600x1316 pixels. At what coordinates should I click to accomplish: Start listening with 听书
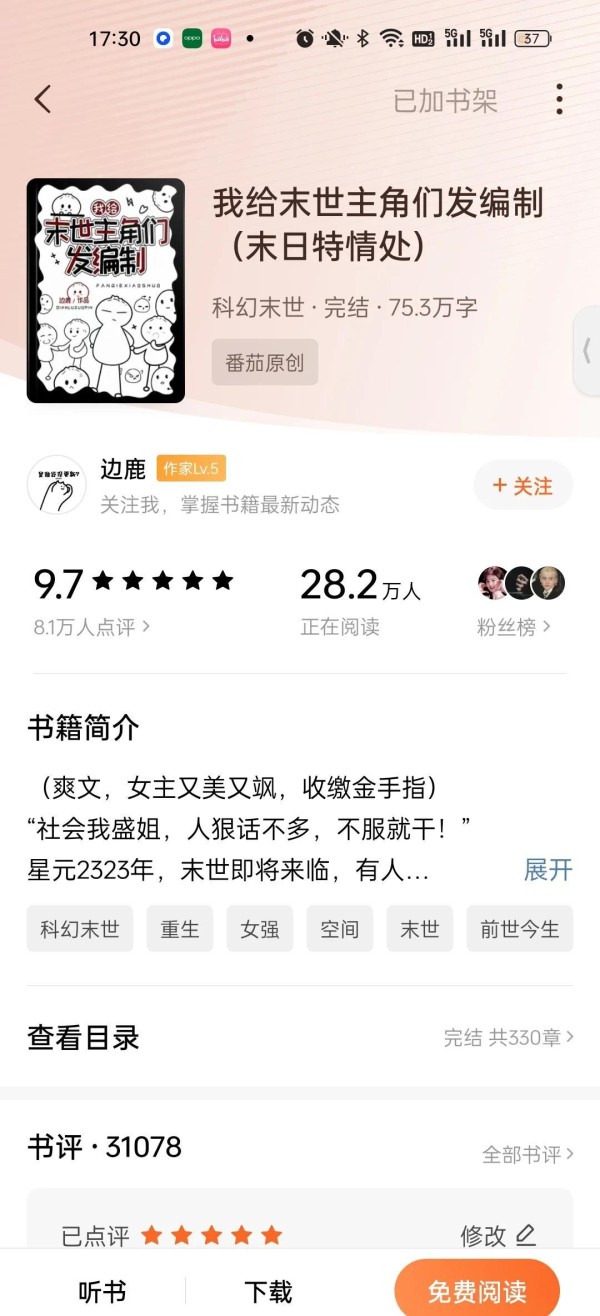(x=102, y=1292)
